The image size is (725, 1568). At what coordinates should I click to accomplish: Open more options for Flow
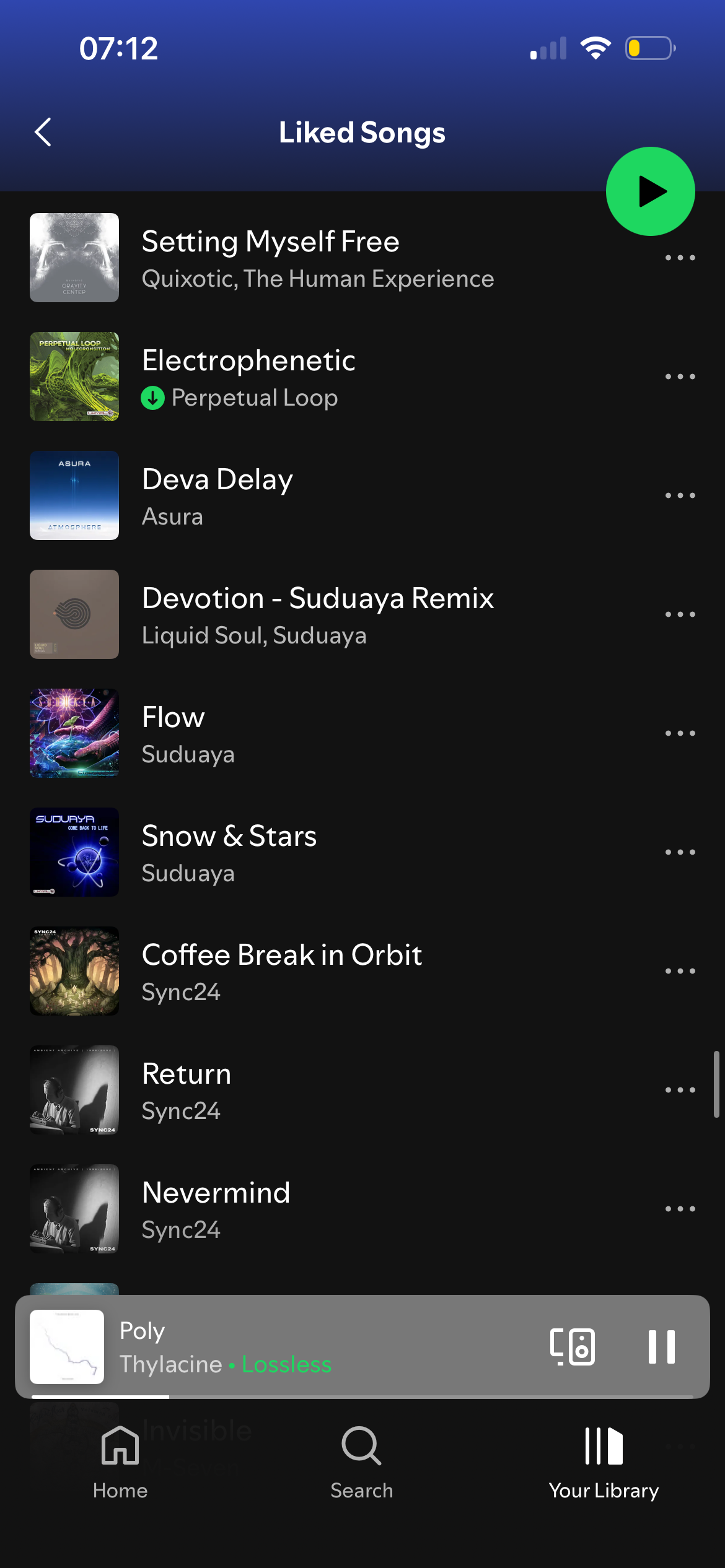coord(680,733)
